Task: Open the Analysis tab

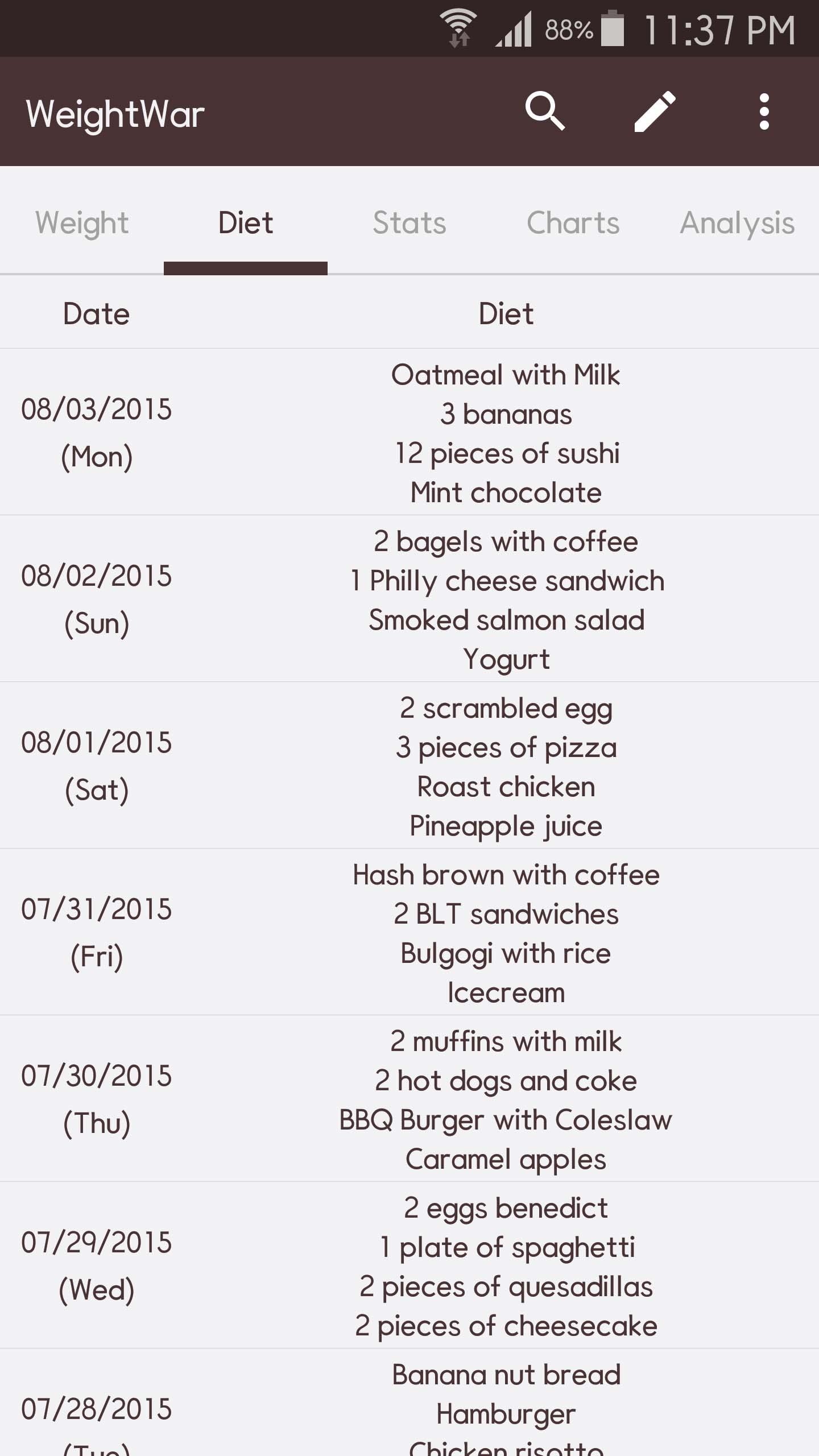Action: (737, 223)
